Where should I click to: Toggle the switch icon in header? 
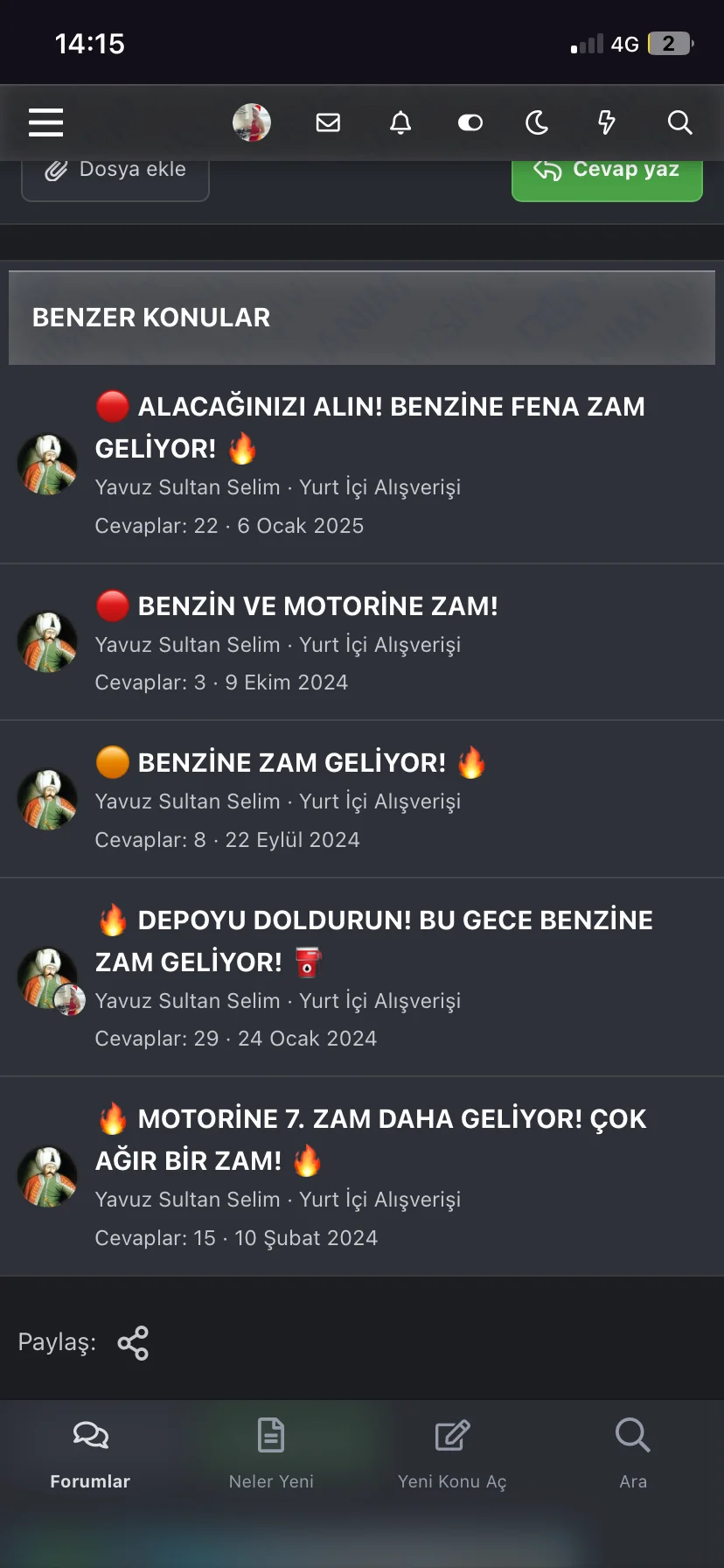pos(470,122)
